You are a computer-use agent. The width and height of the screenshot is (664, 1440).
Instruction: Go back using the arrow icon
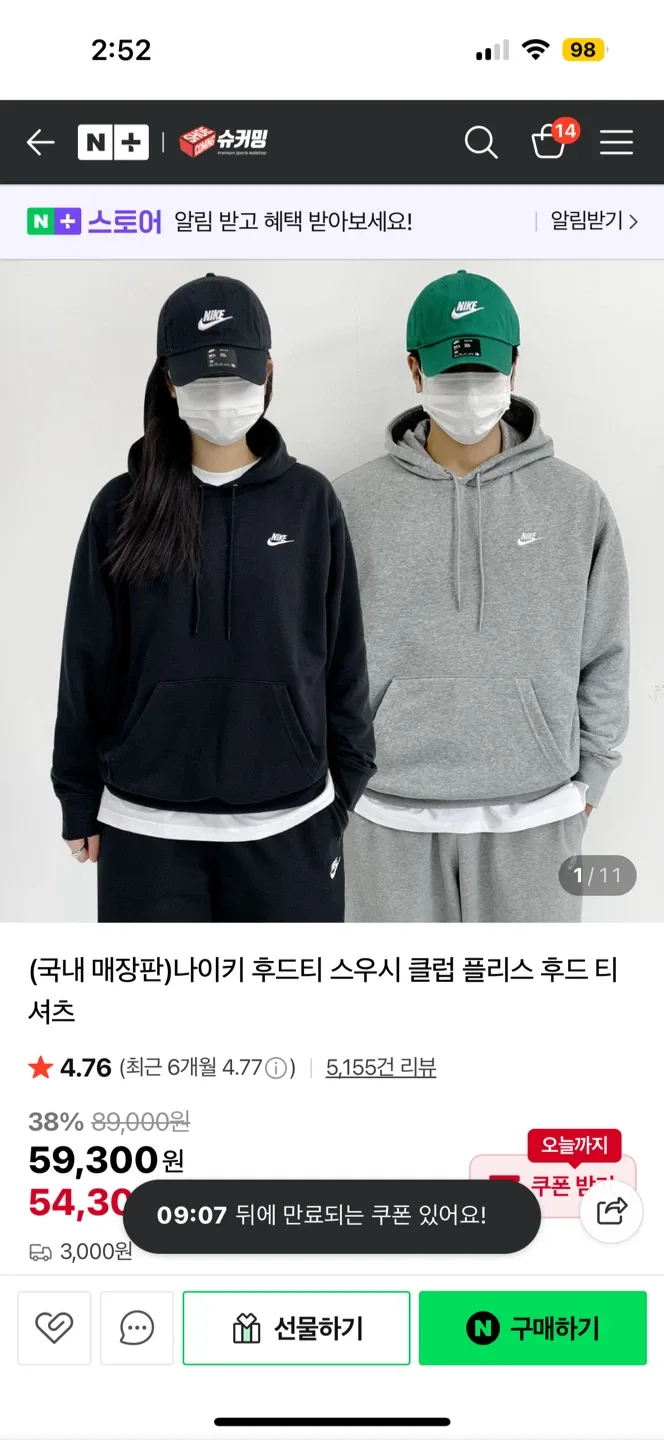pyautogui.click(x=40, y=143)
